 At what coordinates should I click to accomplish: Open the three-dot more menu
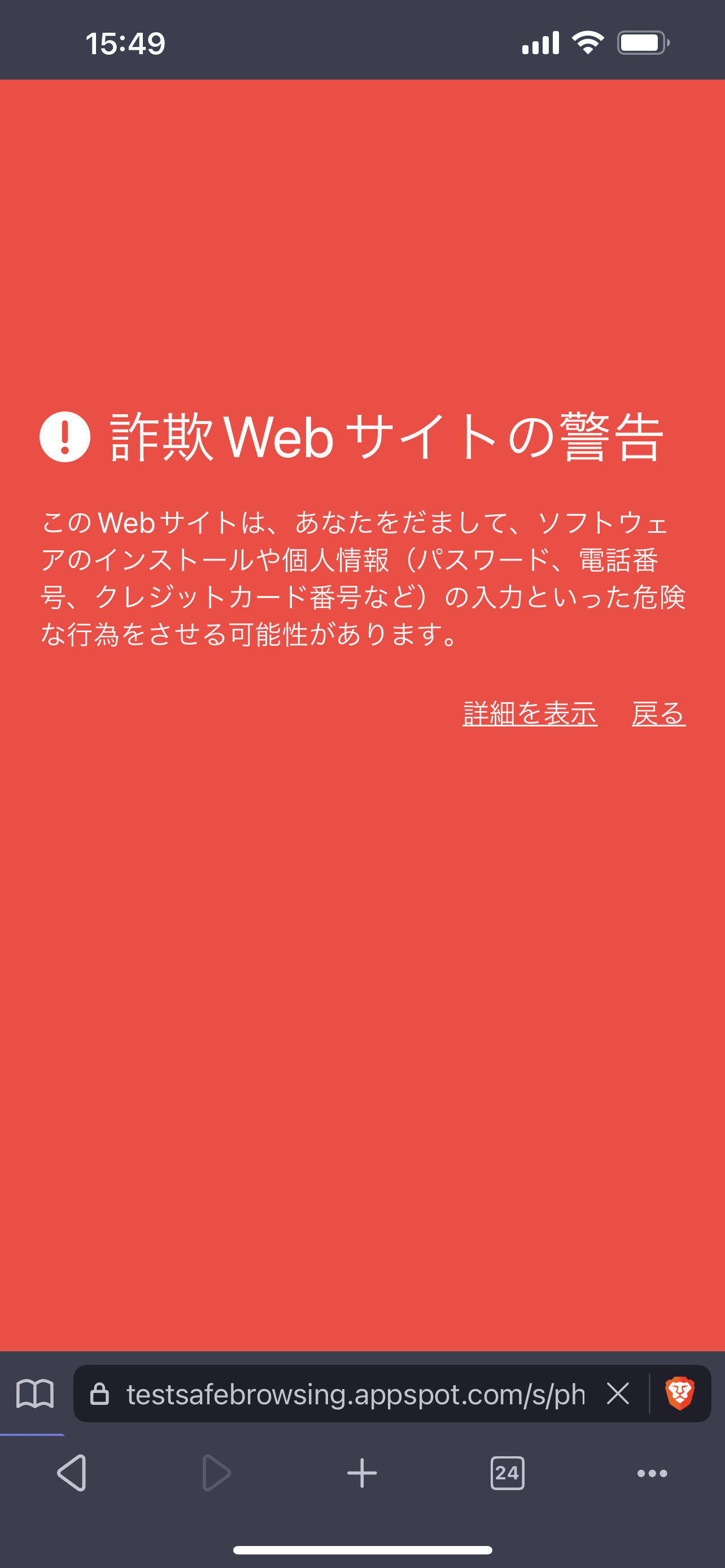pos(652,1473)
